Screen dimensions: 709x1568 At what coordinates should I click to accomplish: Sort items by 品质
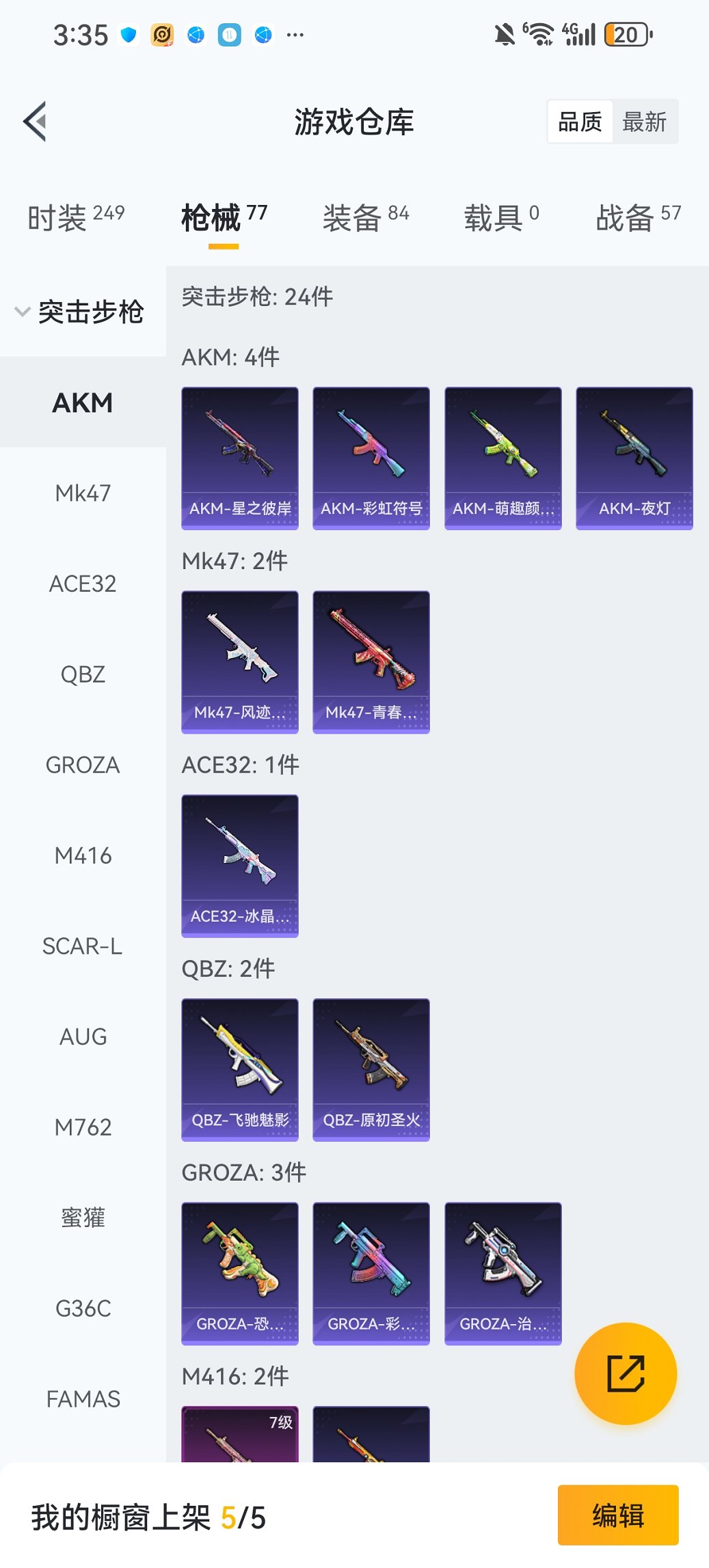(x=580, y=122)
